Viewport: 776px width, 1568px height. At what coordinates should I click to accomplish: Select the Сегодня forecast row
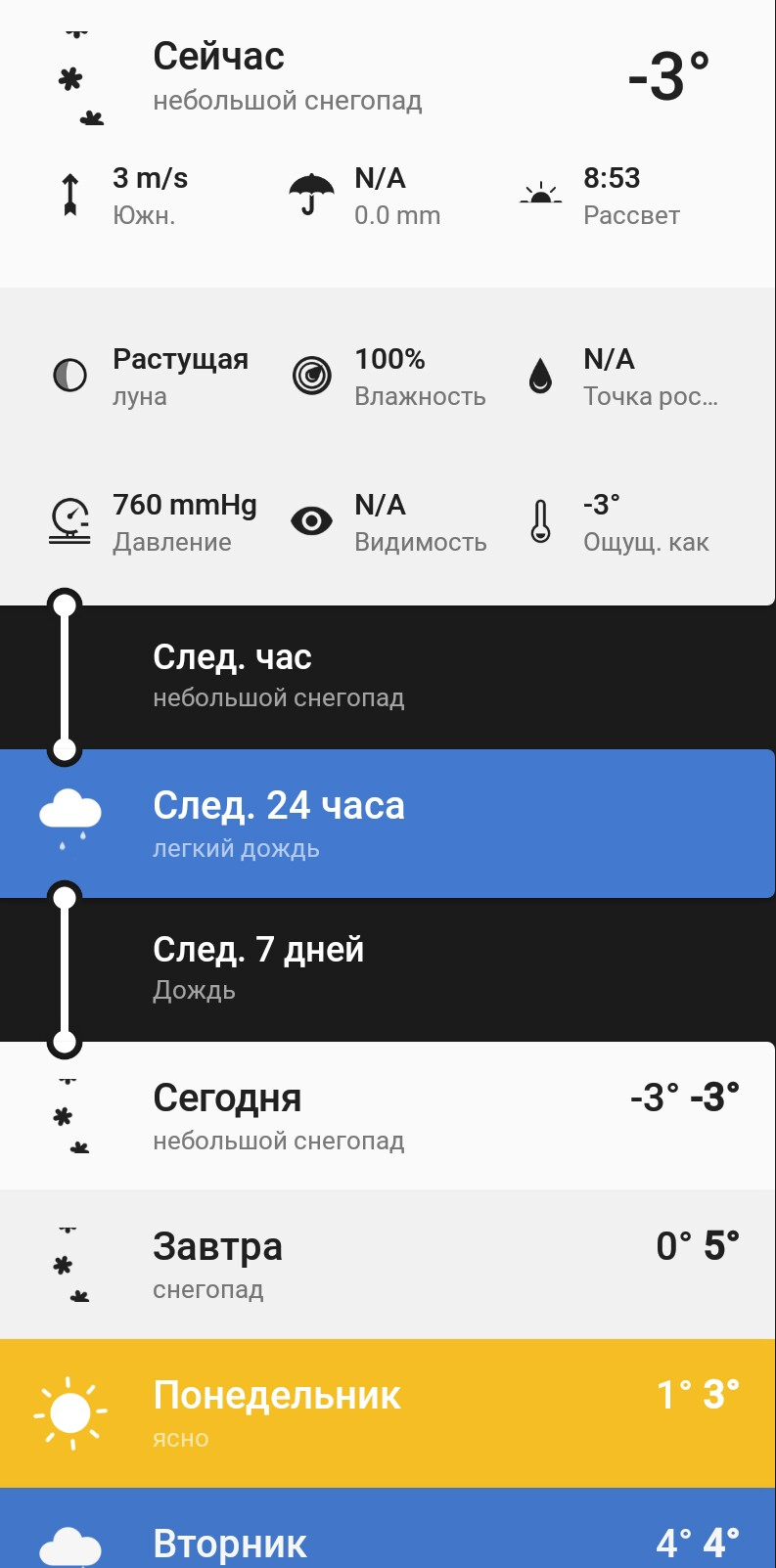[x=388, y=1116]
